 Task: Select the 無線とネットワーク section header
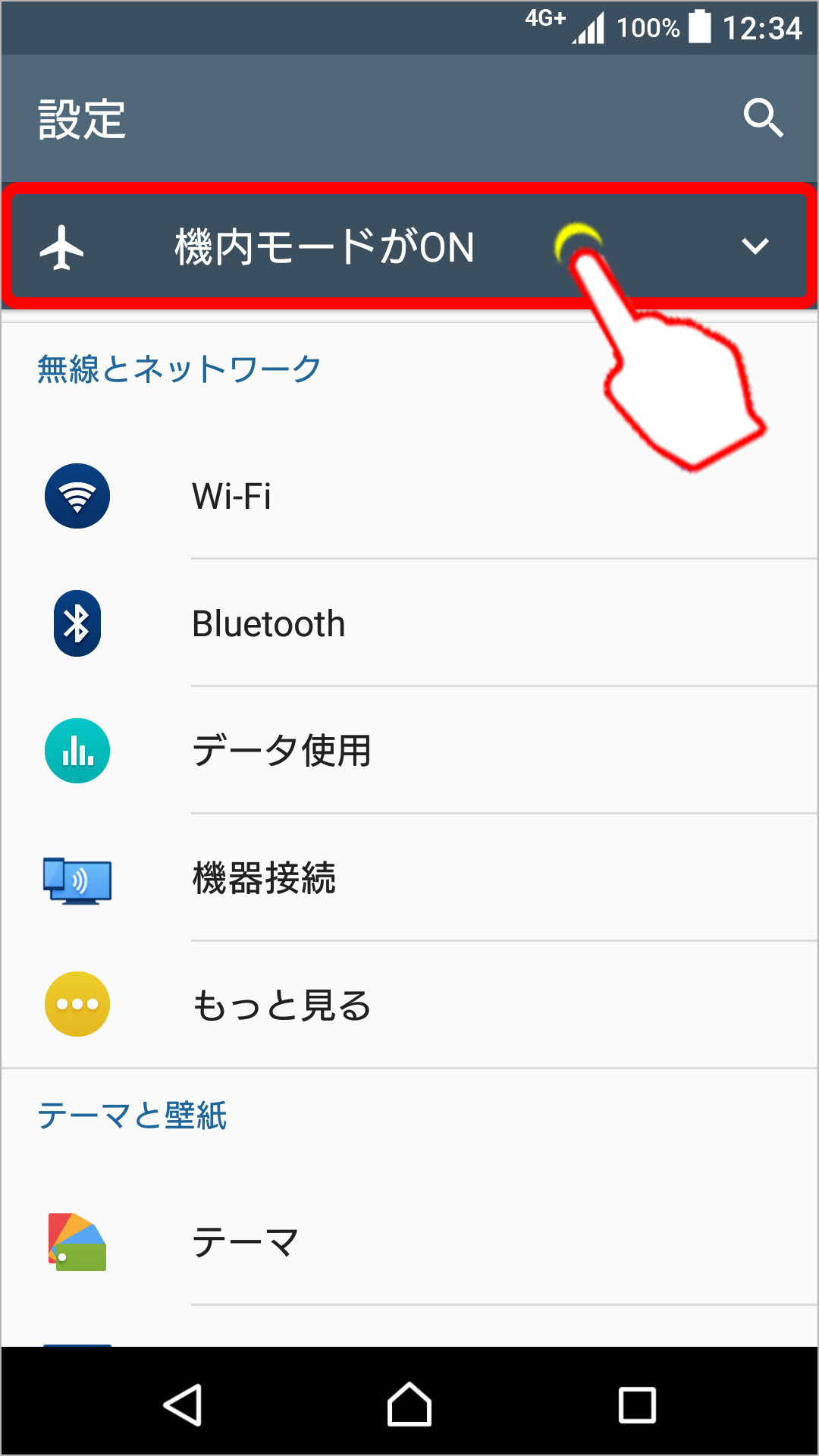pos(177,366)
